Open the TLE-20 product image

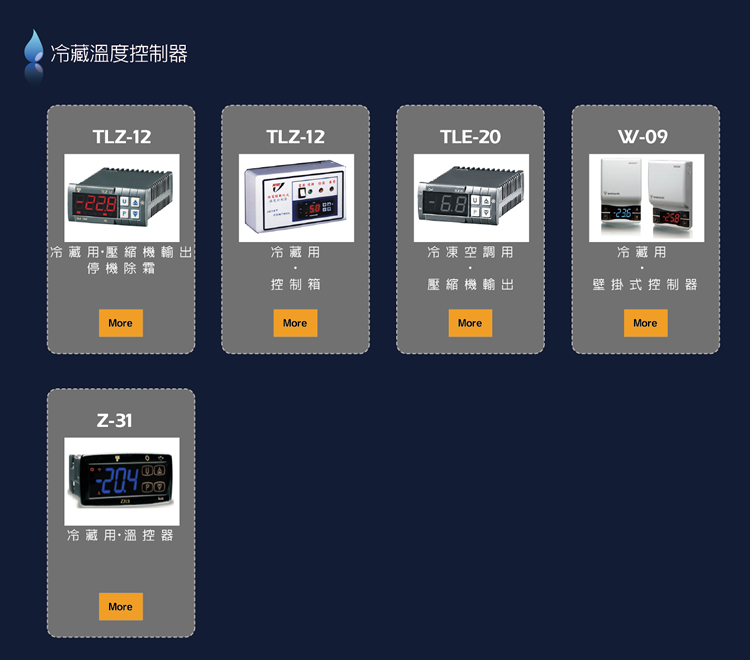[x=471, y=198]
